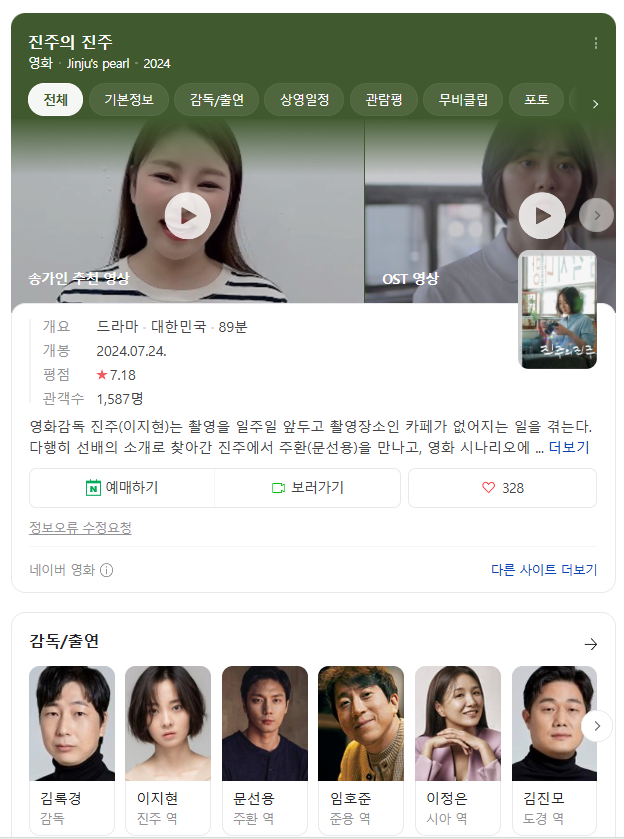This screenshot has height=839, width=624.
Task: Open director 김록경's profile card
Action: (72, 750)
